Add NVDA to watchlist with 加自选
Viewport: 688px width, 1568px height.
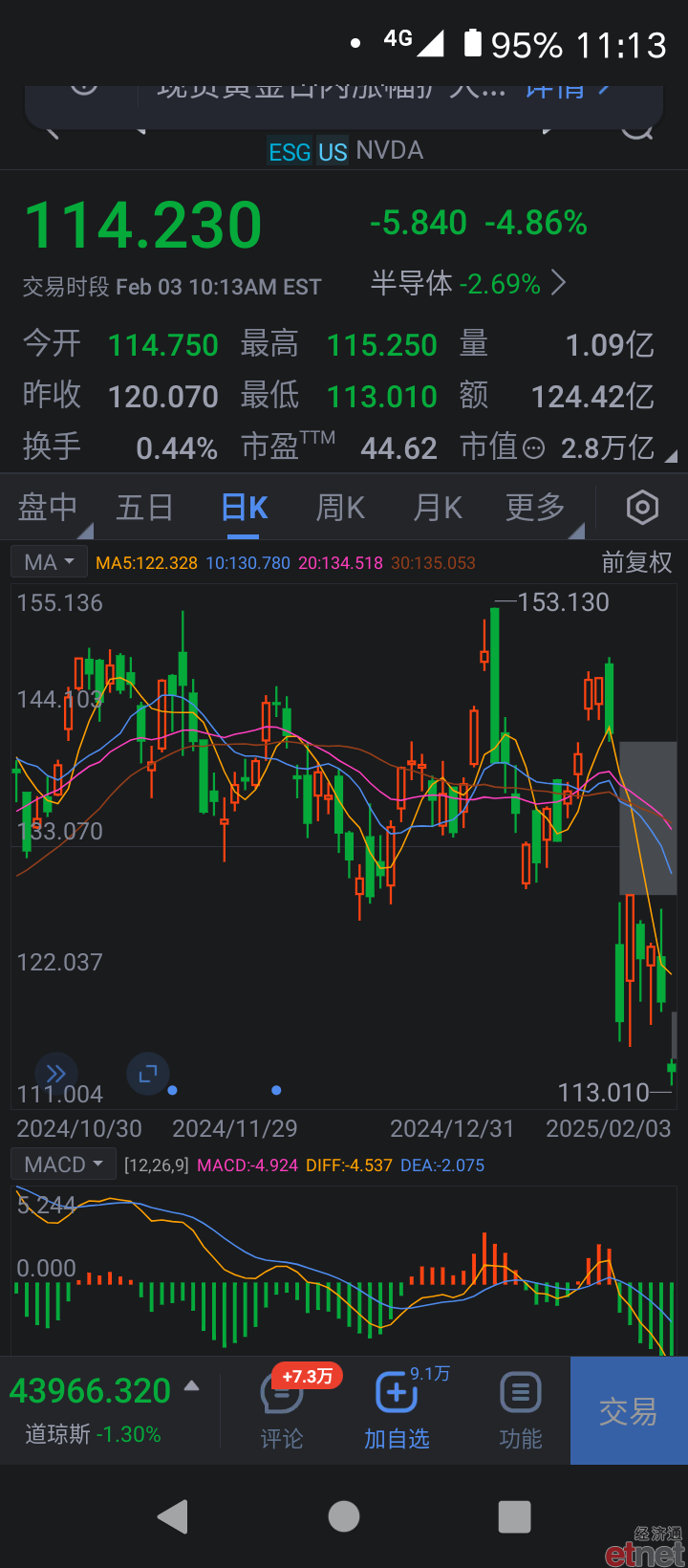tap(397, 1411)
